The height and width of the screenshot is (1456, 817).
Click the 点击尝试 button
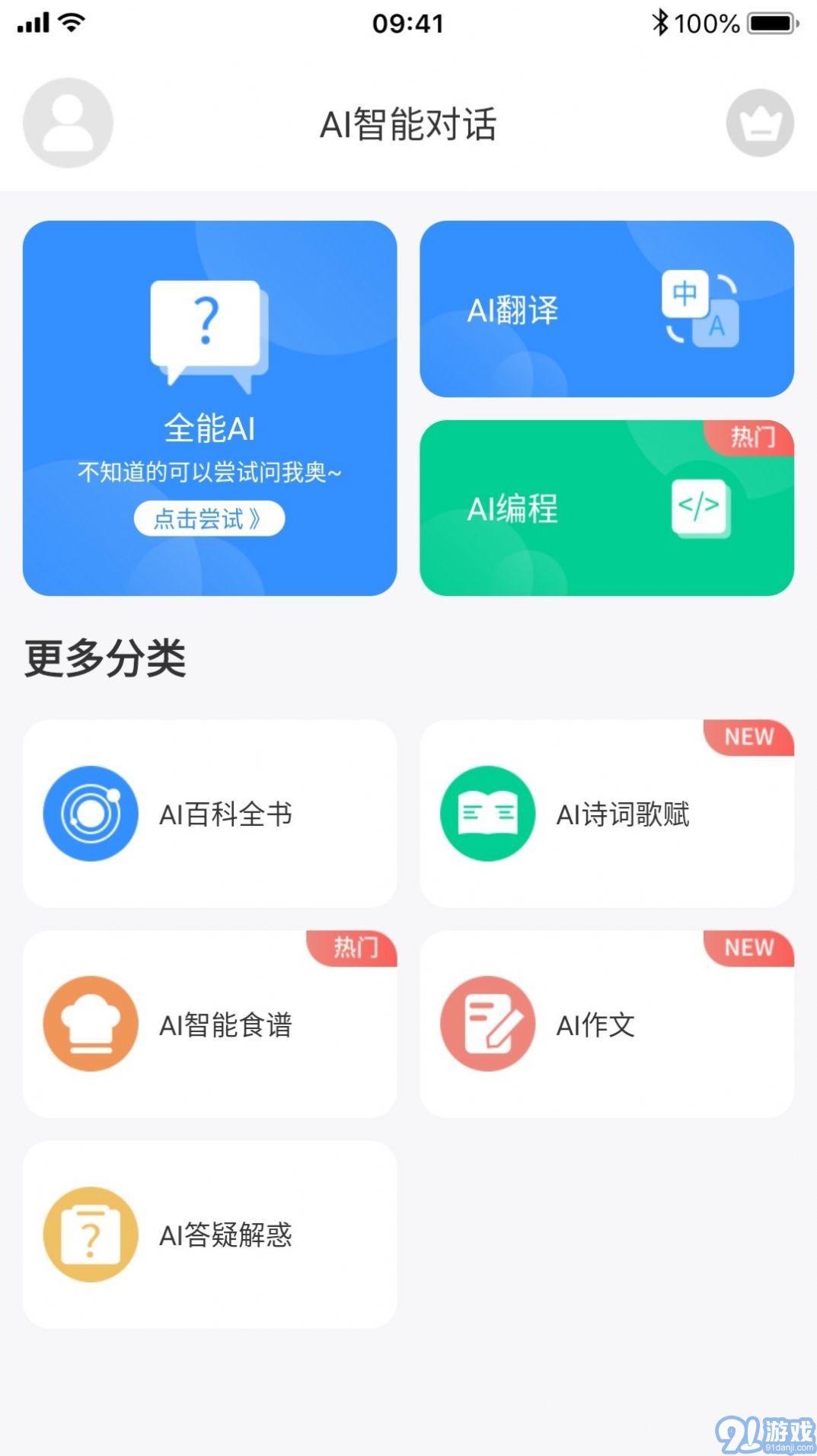[209, 518]
